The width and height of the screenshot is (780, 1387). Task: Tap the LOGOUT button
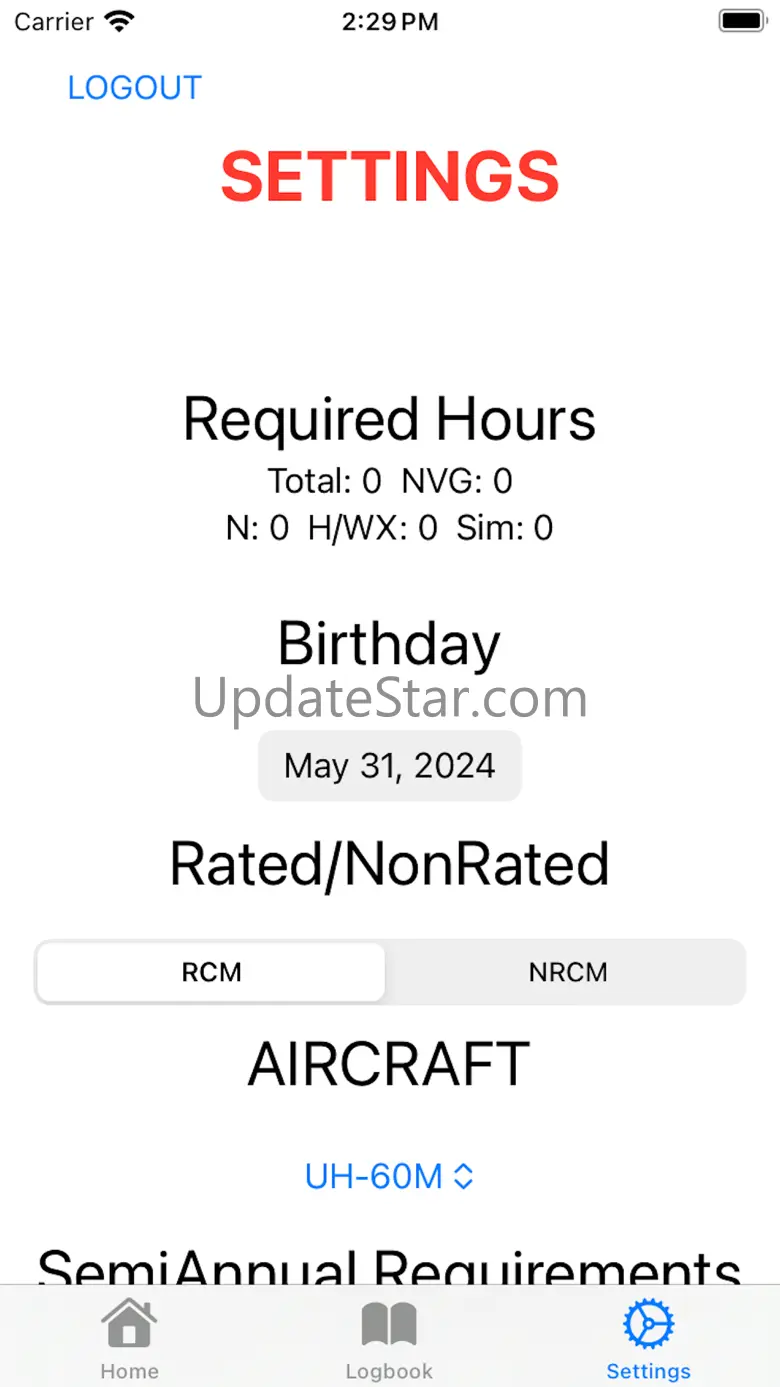pyautogui.click(x=134, y=88)
